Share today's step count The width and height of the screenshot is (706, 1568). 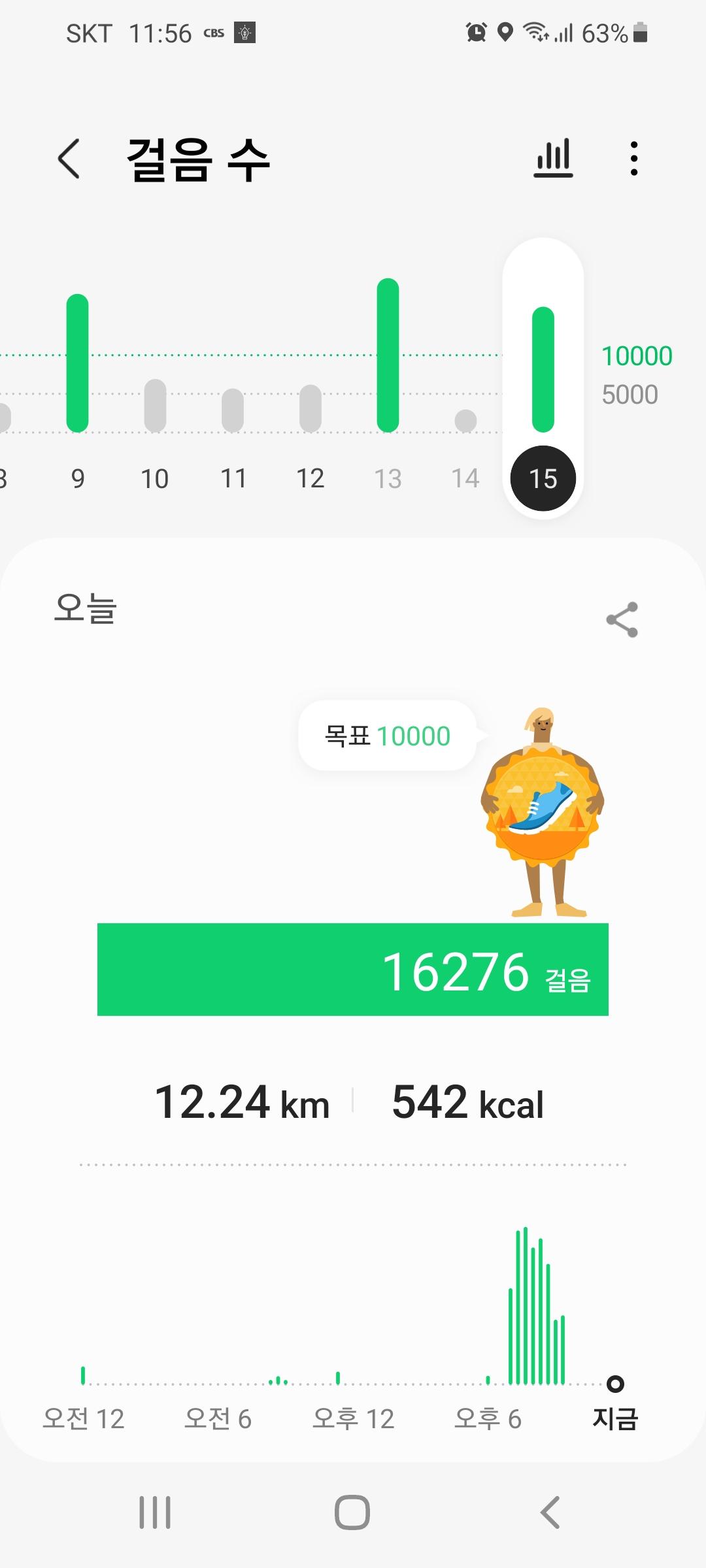point(622,619)
